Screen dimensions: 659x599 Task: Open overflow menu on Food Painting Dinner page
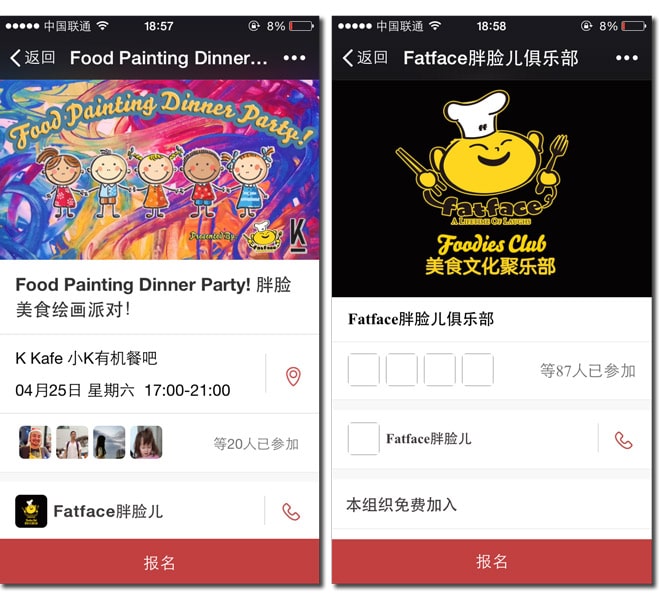294,58
